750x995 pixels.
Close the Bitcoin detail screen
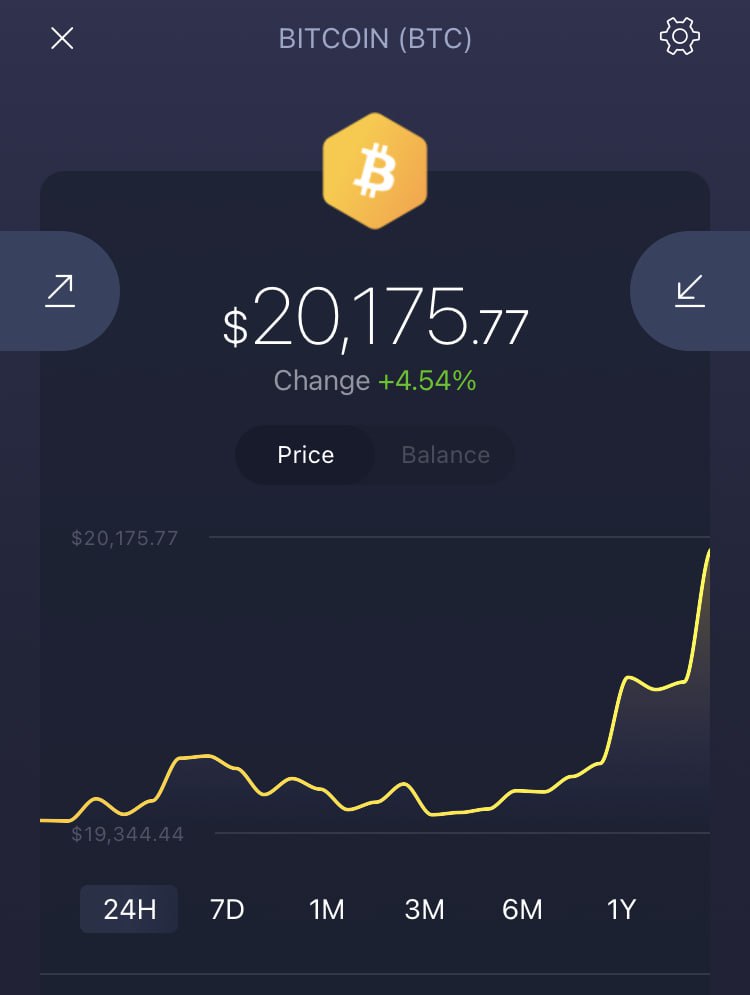62,39
